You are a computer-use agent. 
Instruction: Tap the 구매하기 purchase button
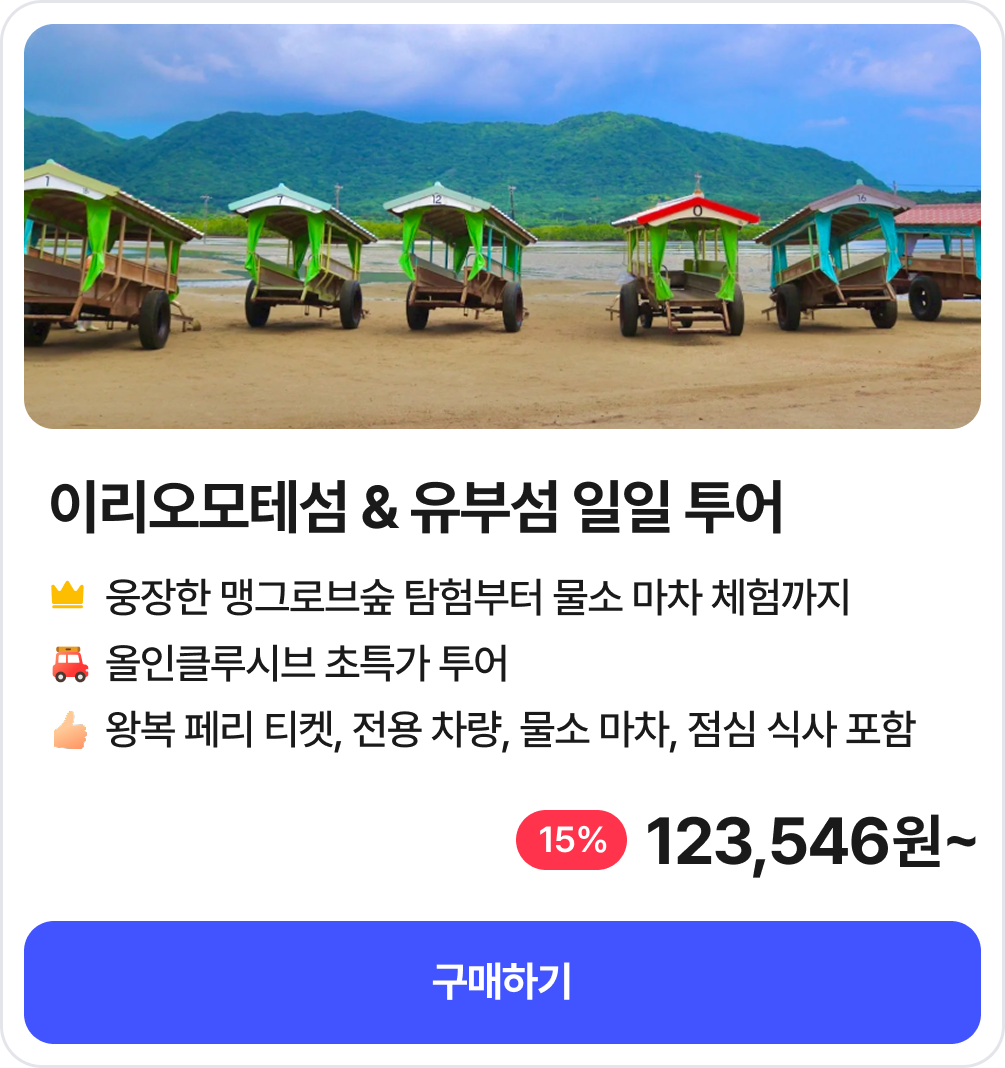502,982
